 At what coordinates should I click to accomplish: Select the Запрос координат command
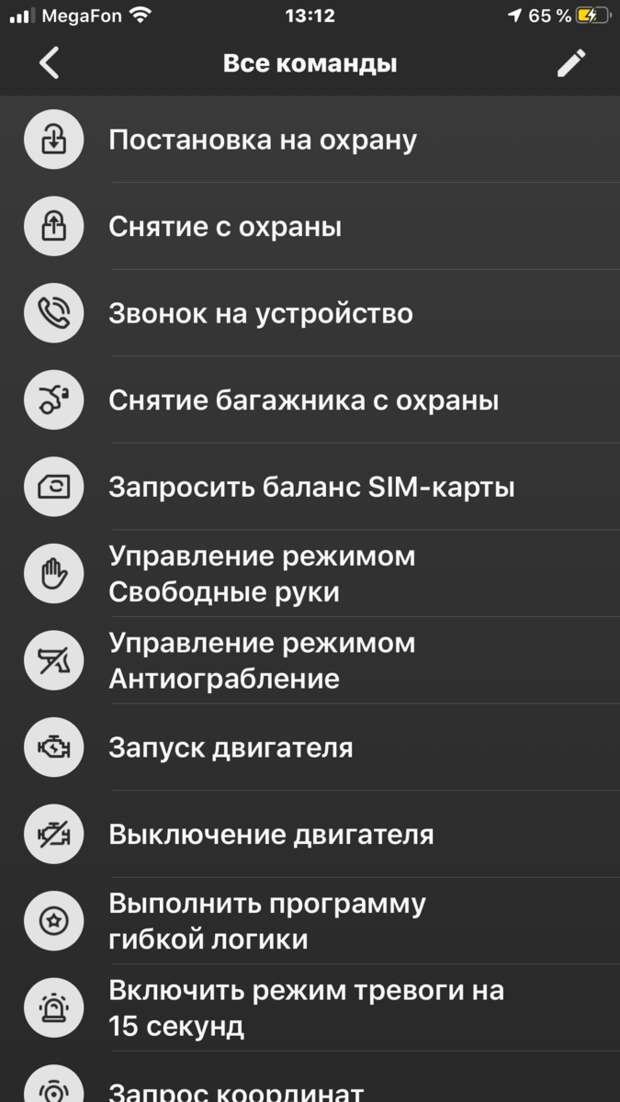tap(310, 1077)
